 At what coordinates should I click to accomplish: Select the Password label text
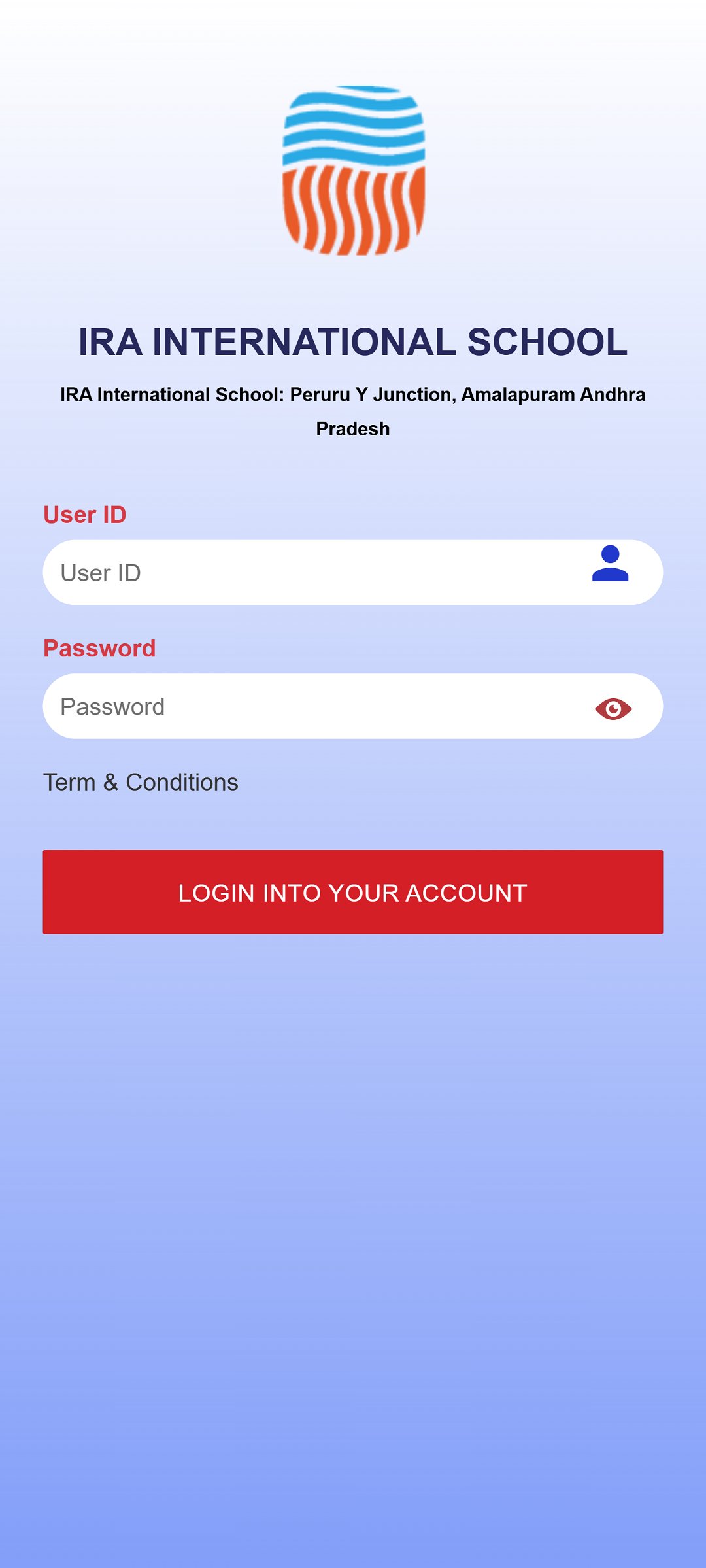coord(99,648)
